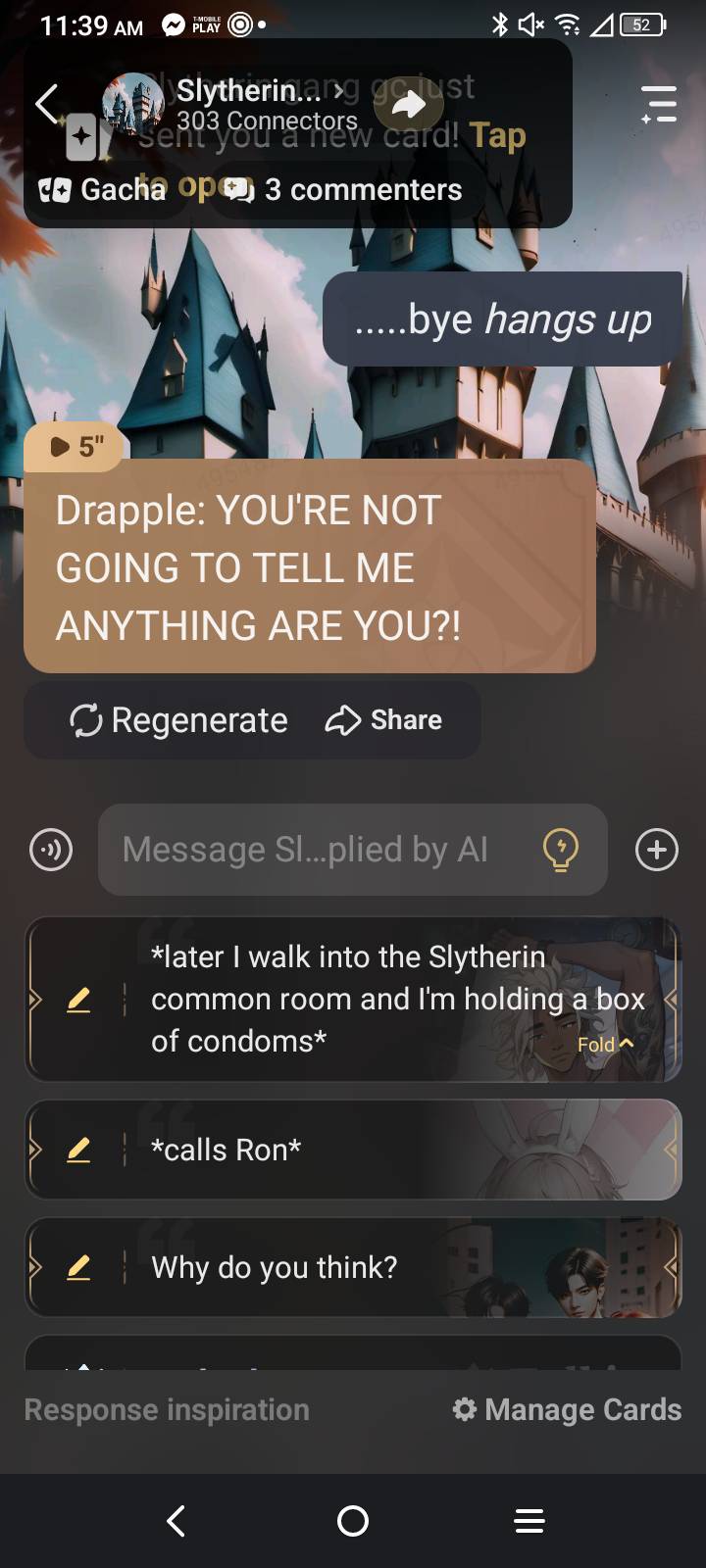Tap the lightbulb inspiration icon

[x=560, y=850]
